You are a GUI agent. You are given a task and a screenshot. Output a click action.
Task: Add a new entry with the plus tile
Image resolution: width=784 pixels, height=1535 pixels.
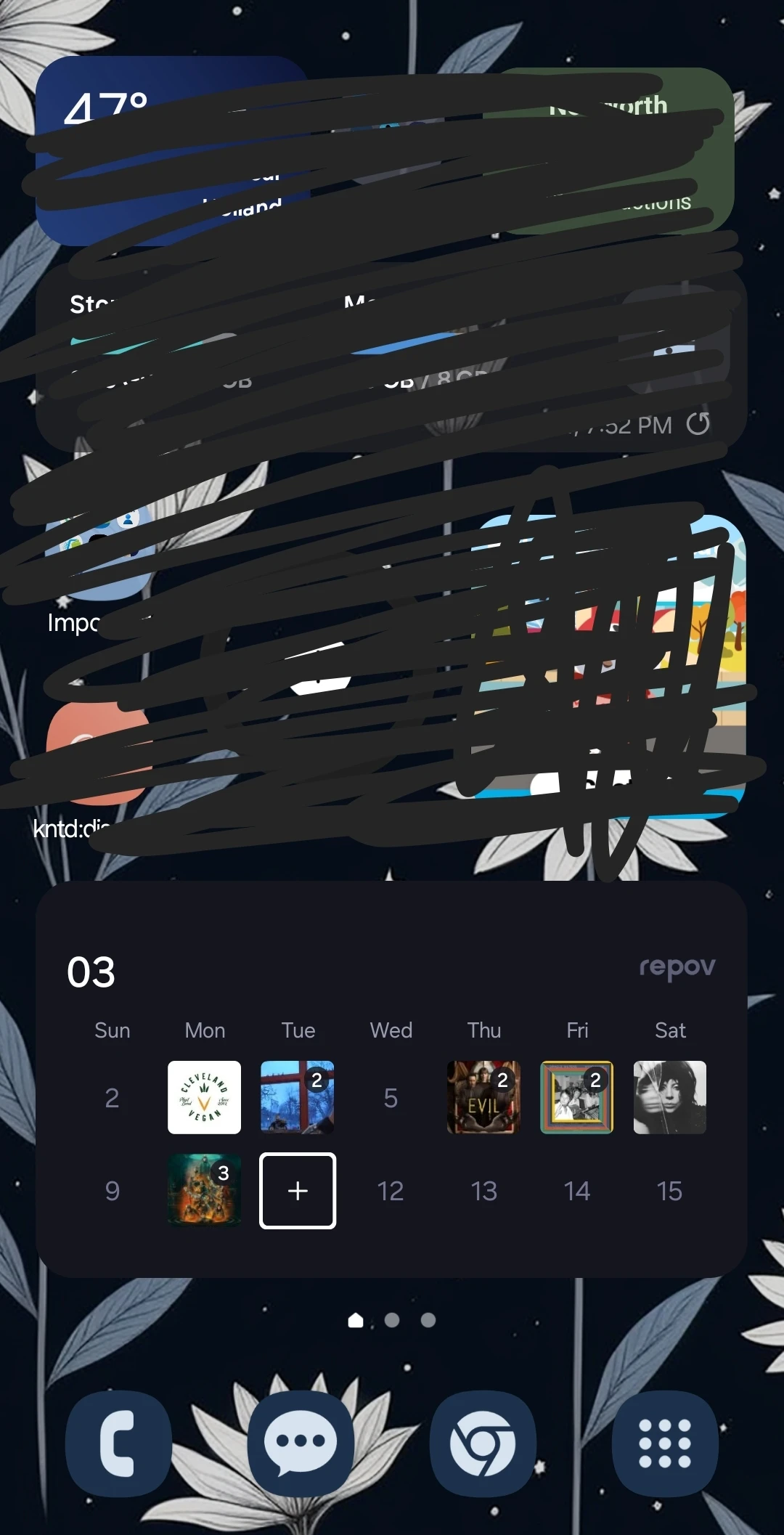pos(298,1191)
